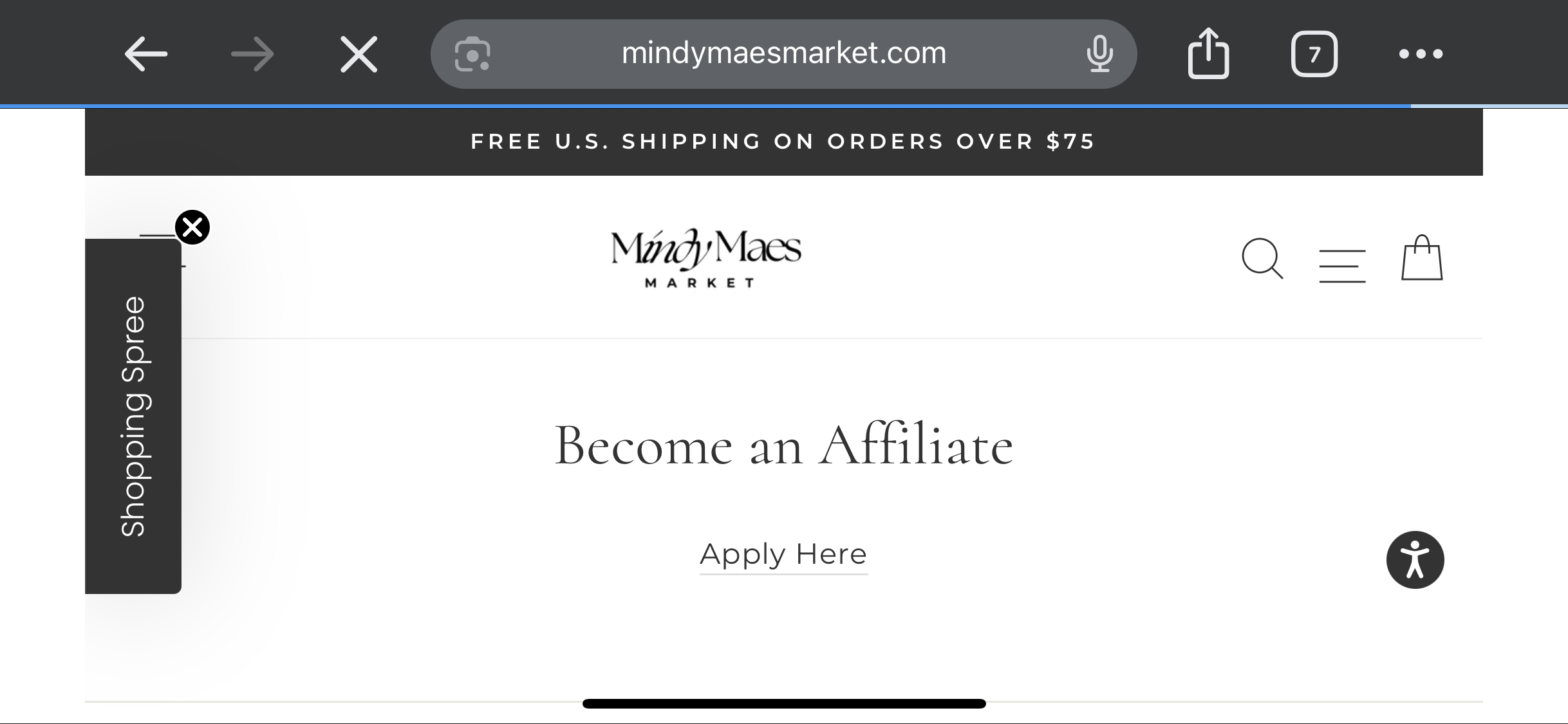Start voice search with the microphone
Image resolution: width=1568 pixels, height=724 pixels.
click(1099, 53)
